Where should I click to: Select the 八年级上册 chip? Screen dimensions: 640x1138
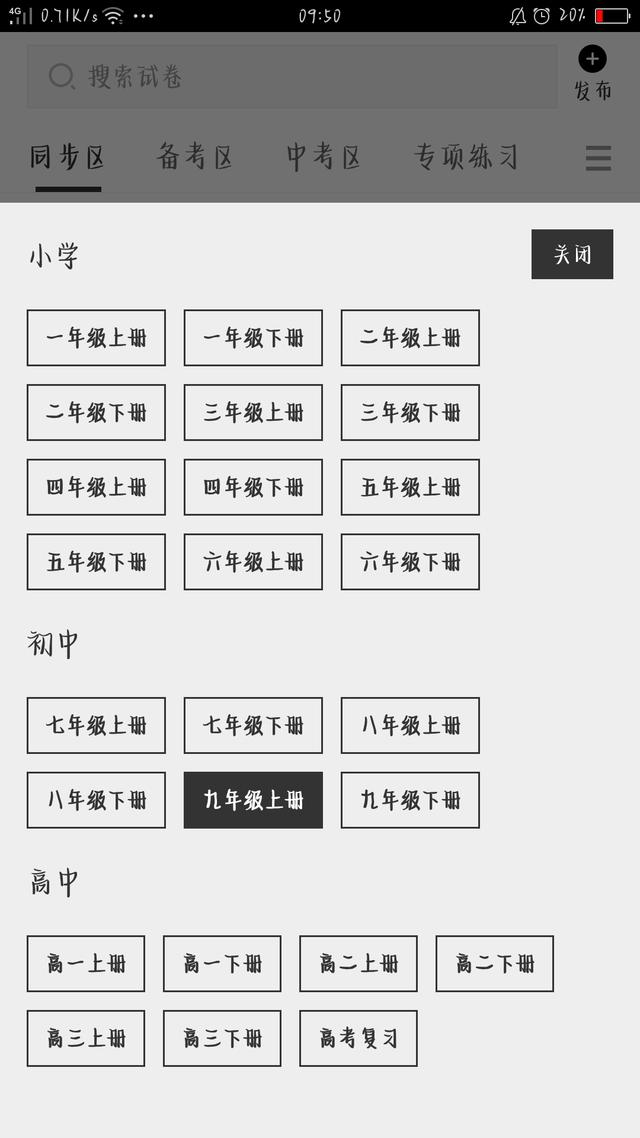pos(410,725)
